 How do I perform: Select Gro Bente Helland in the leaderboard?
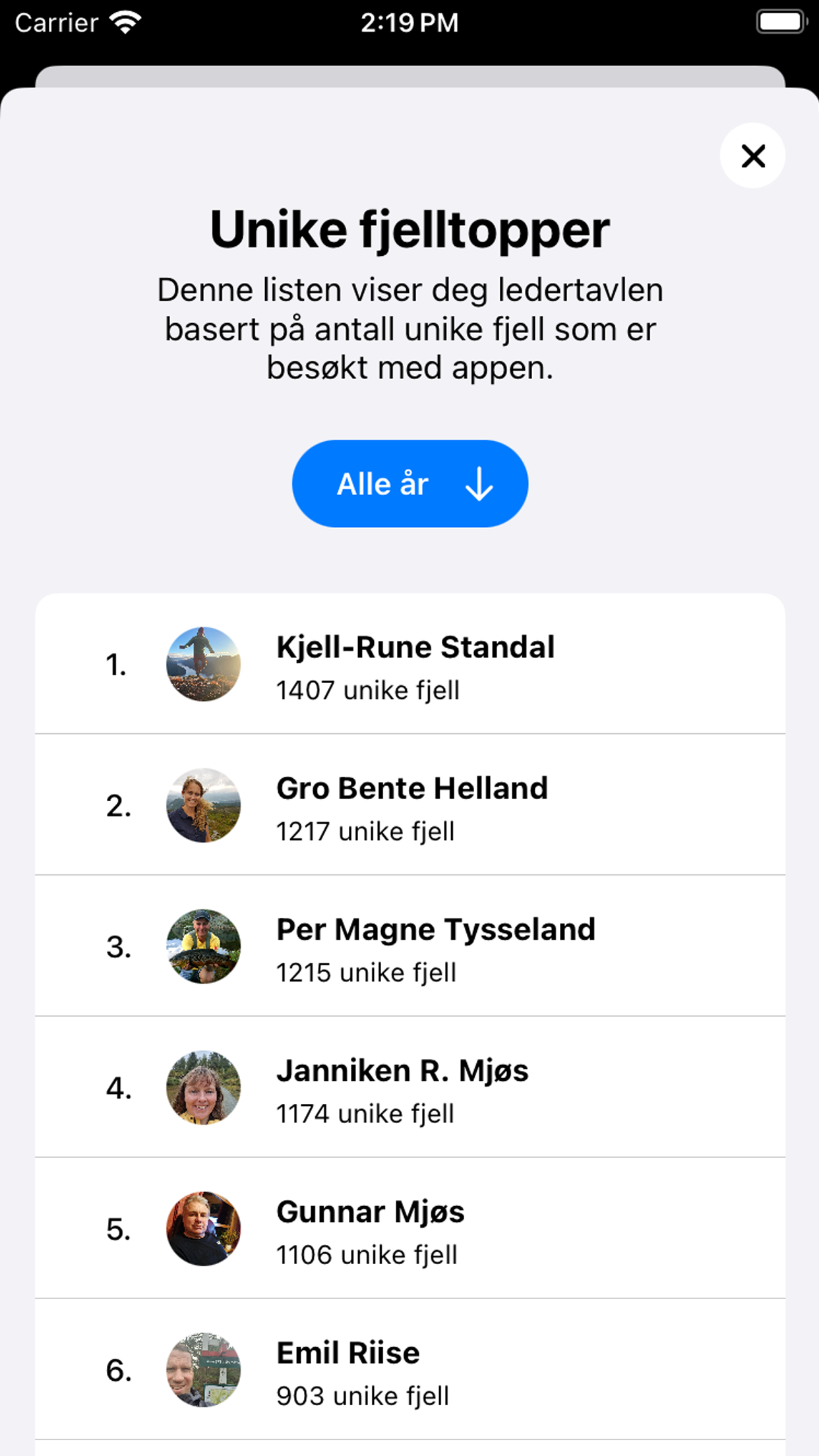[410, 805]
